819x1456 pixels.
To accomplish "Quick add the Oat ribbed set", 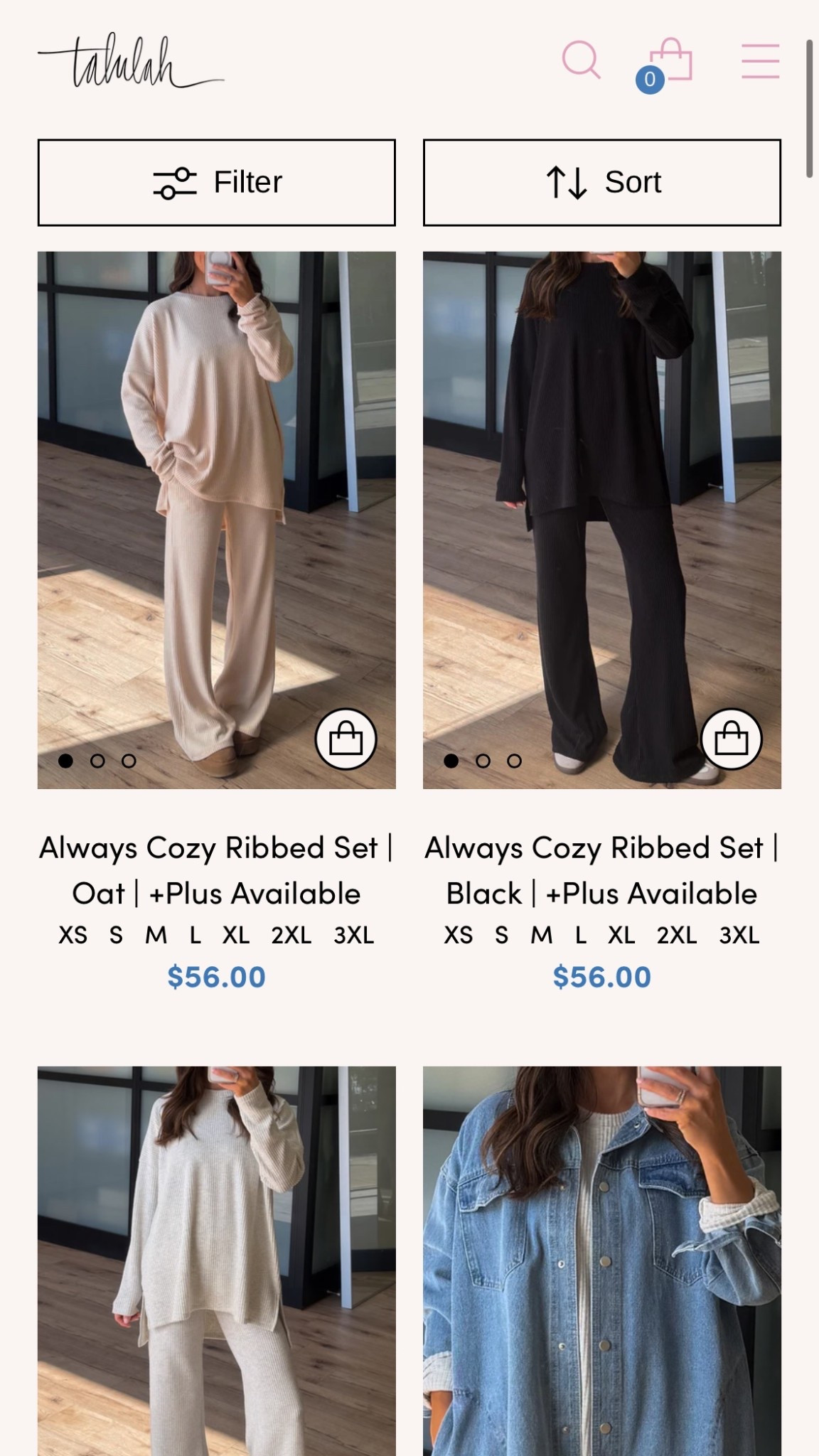I will click(346, 739).
